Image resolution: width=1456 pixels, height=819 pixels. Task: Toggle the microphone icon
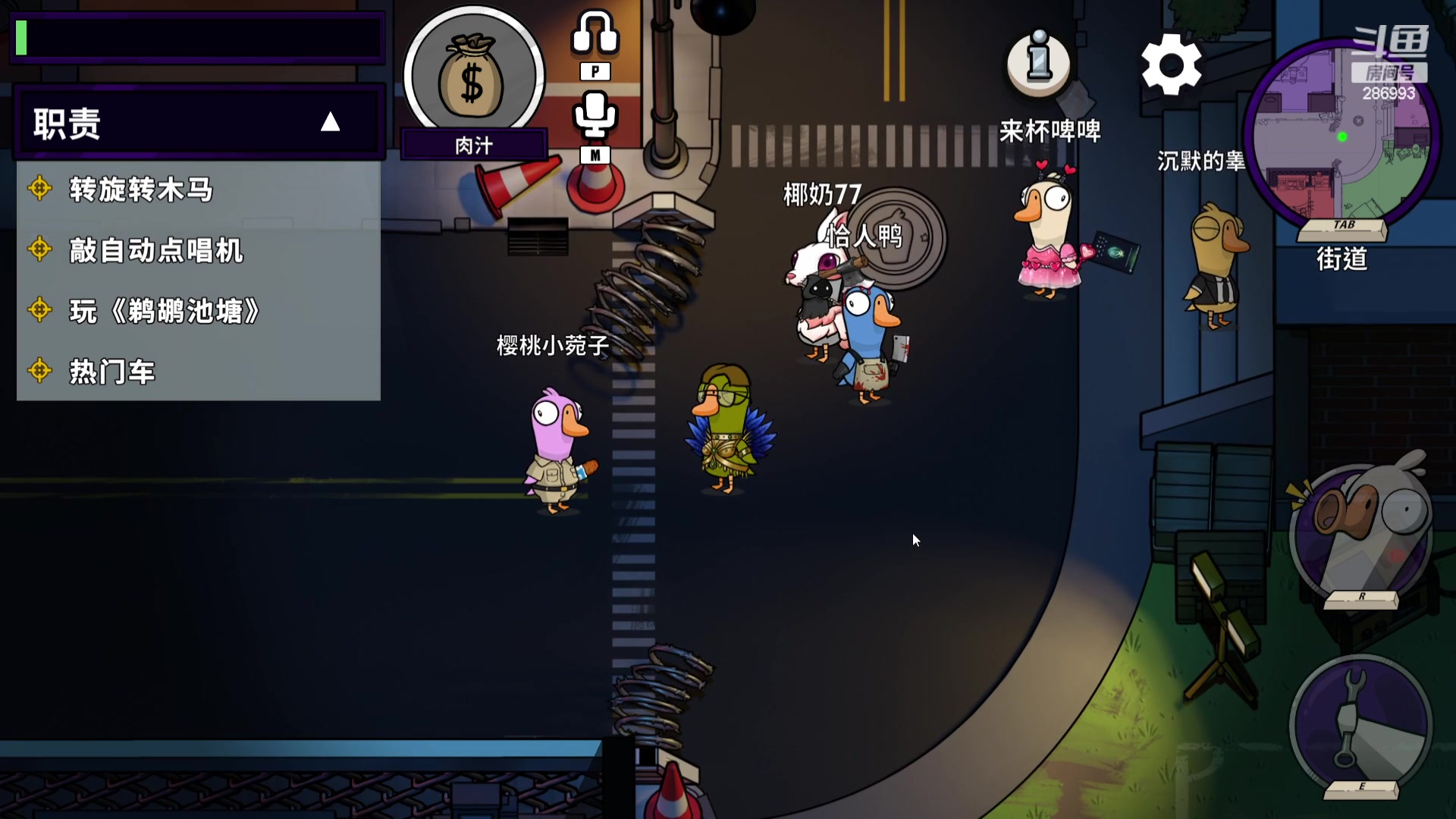(595, 115)
